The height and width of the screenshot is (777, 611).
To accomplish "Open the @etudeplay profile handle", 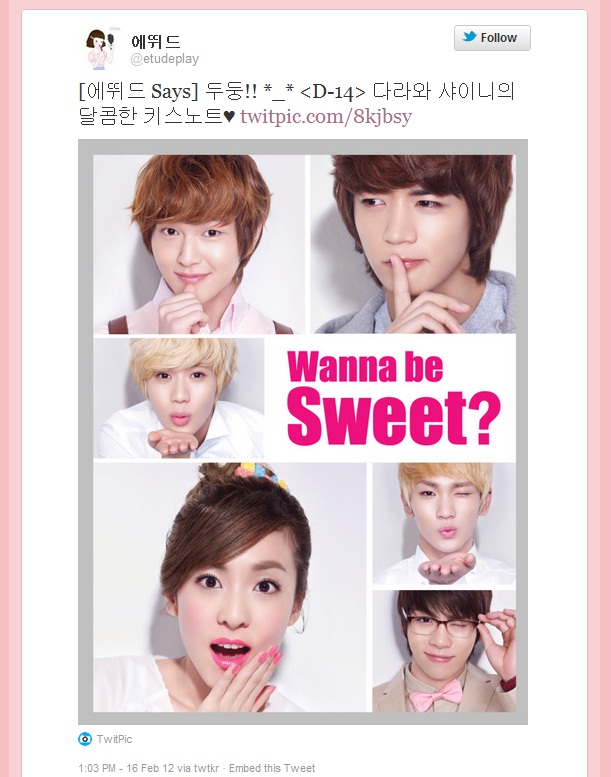I will coord(165,59).
